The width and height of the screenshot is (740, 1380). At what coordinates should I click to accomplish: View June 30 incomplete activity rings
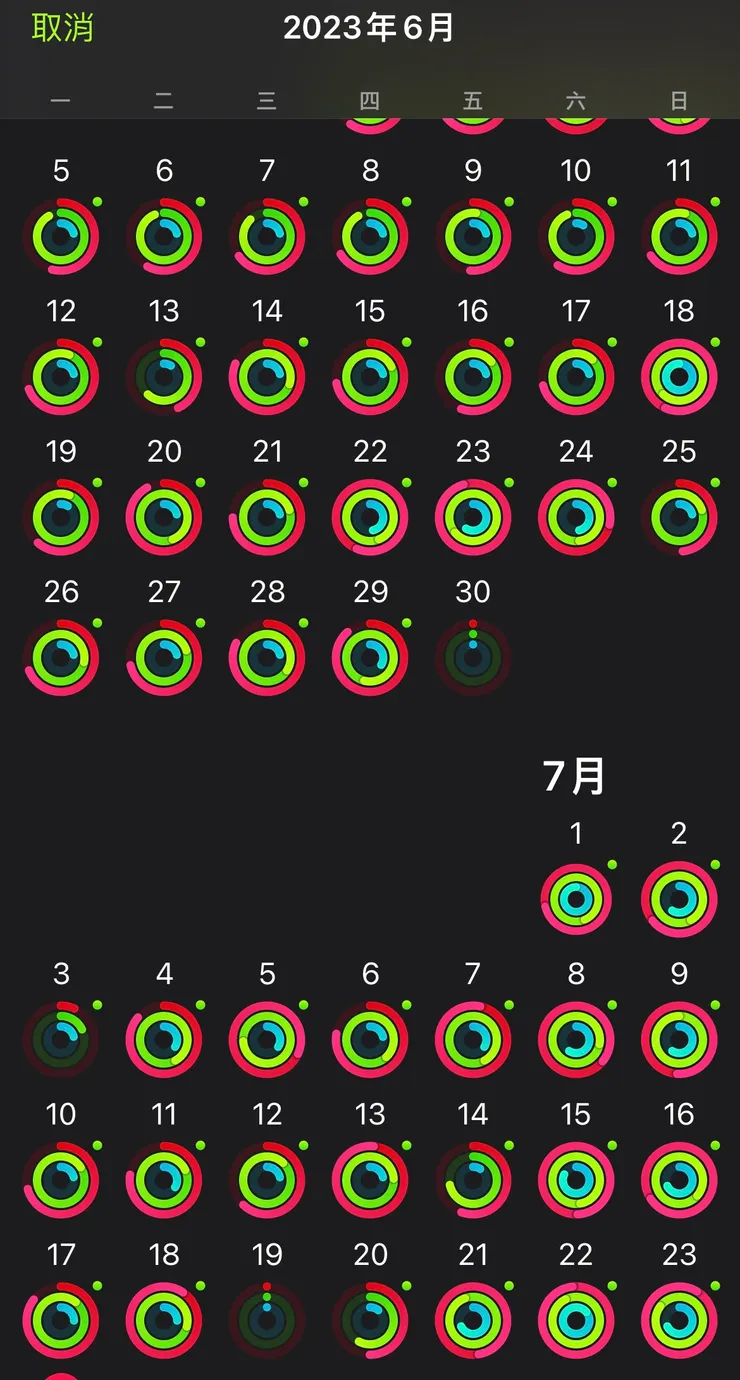(473, 657)
